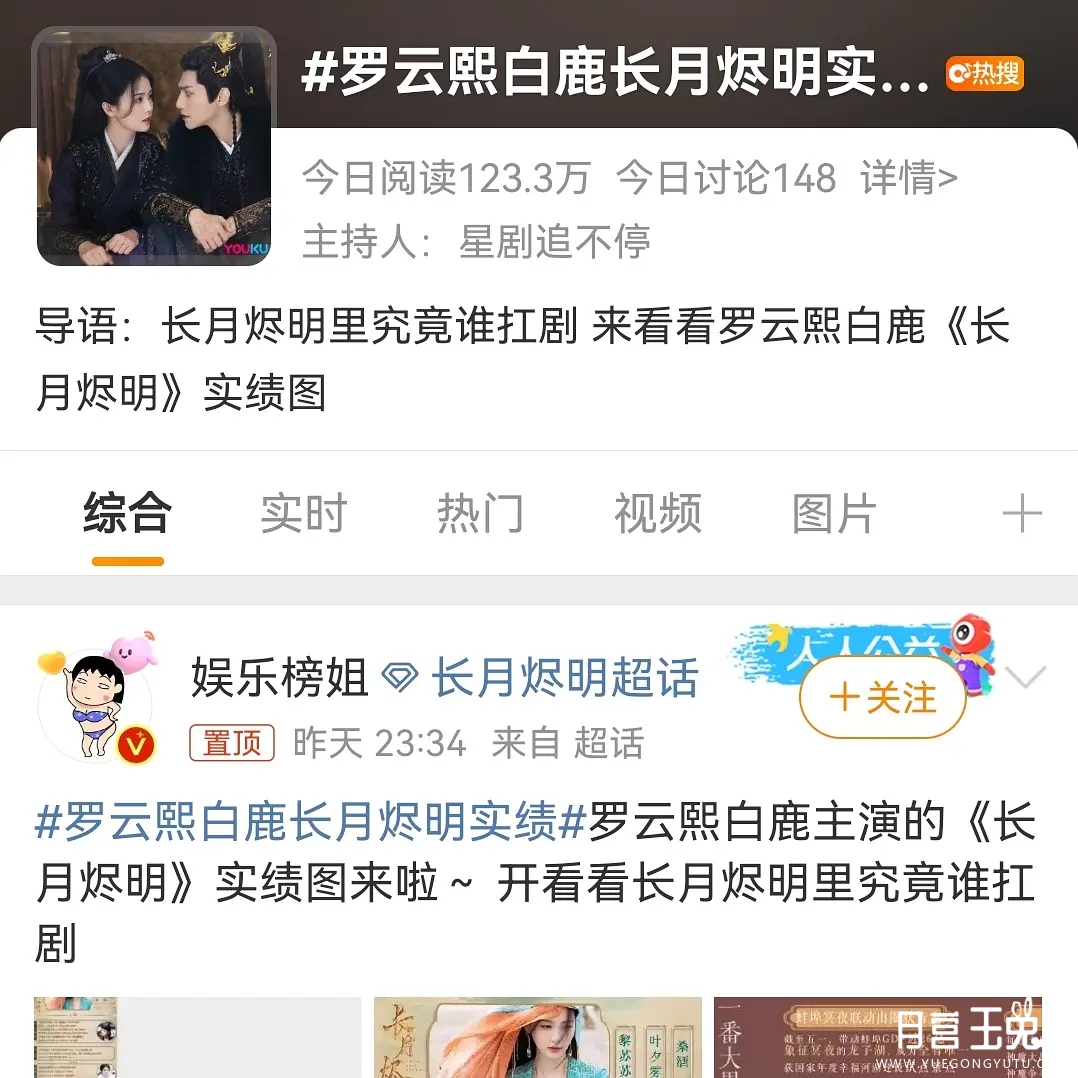1078x1078 pixels.
Task: Switch to the 实时 tab
Action: coord(303,514)
